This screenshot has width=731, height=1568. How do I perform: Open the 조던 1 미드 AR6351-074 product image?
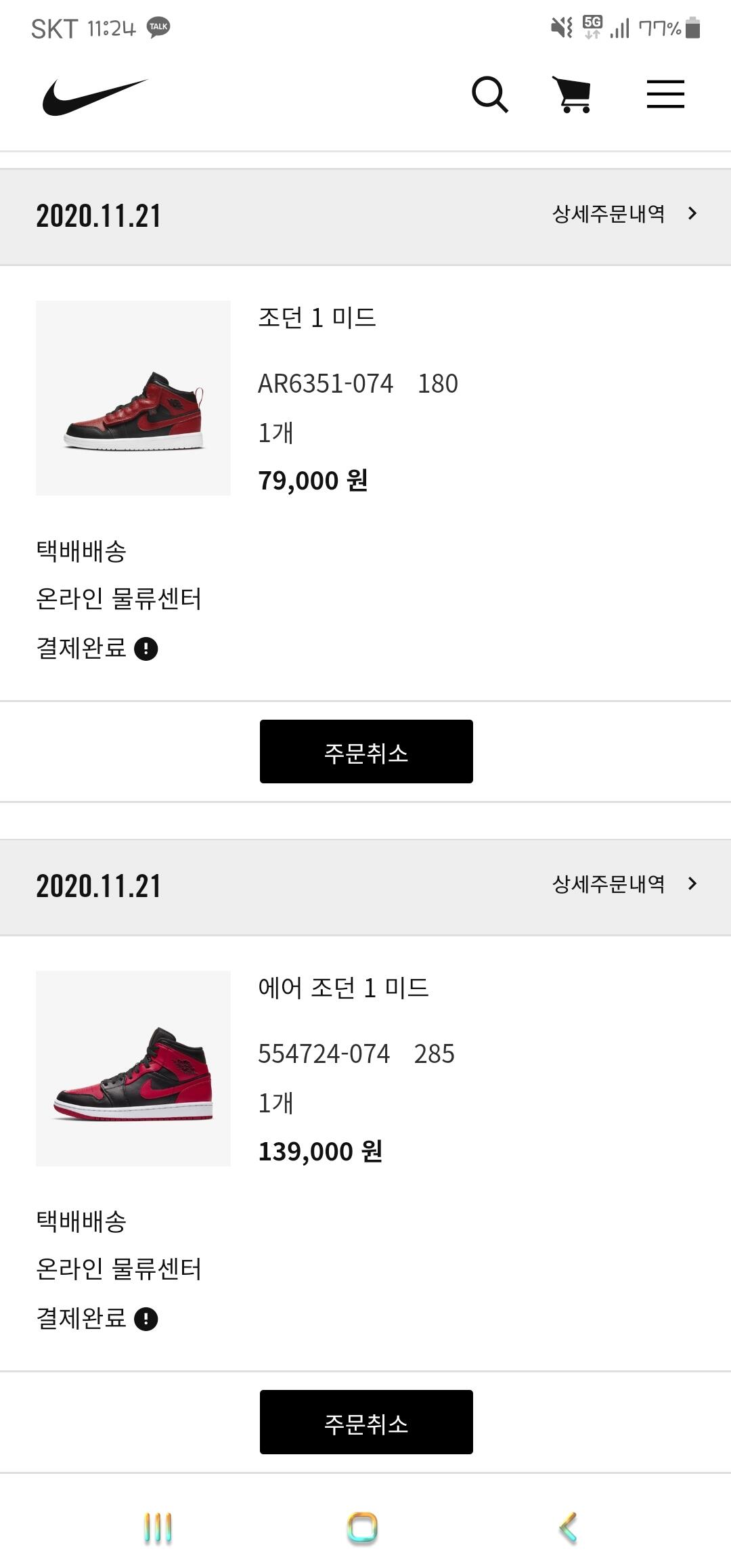(133, 398)
